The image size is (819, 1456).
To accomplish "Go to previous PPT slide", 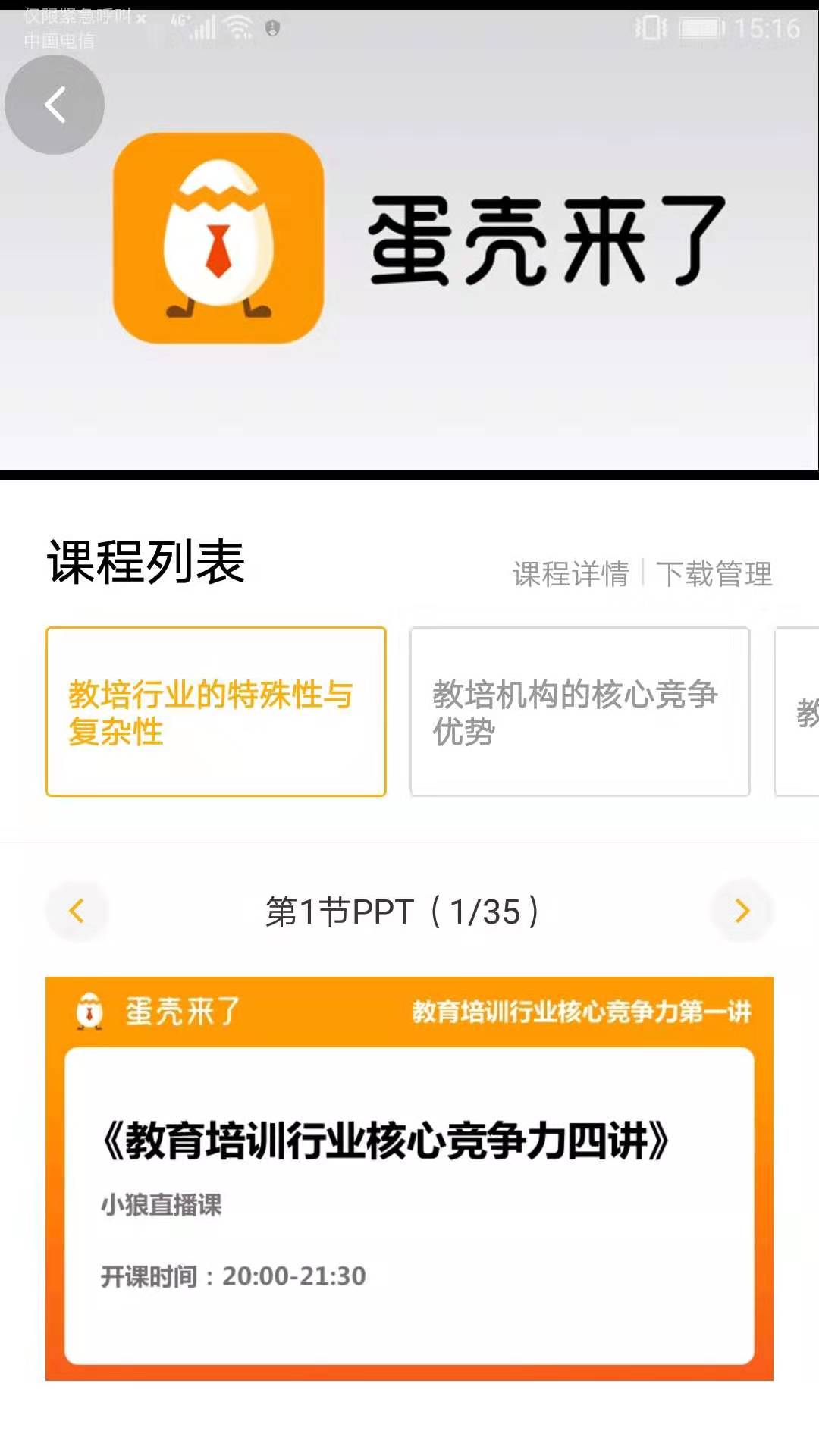I will point(77,911).
